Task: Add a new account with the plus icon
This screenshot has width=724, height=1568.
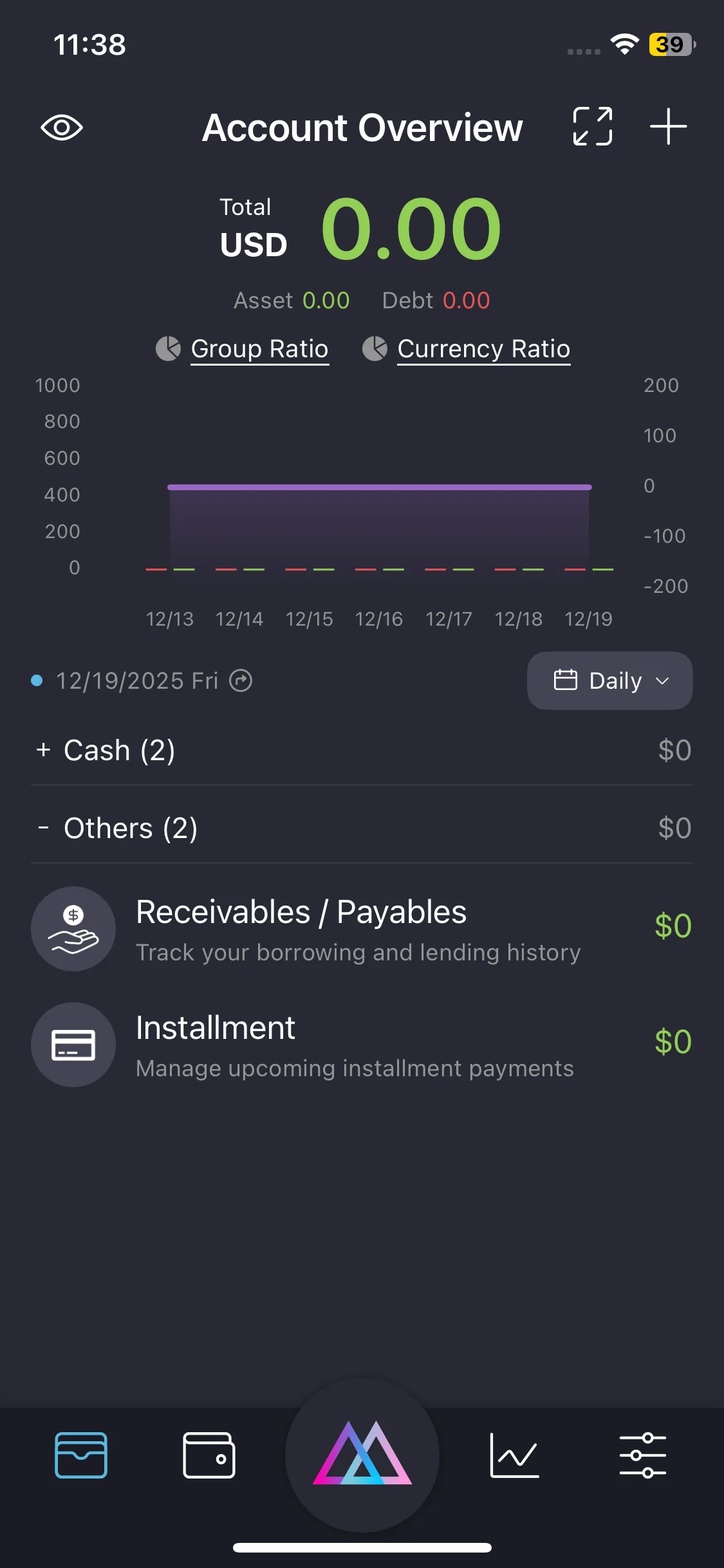Action: [x=668, y=127]
